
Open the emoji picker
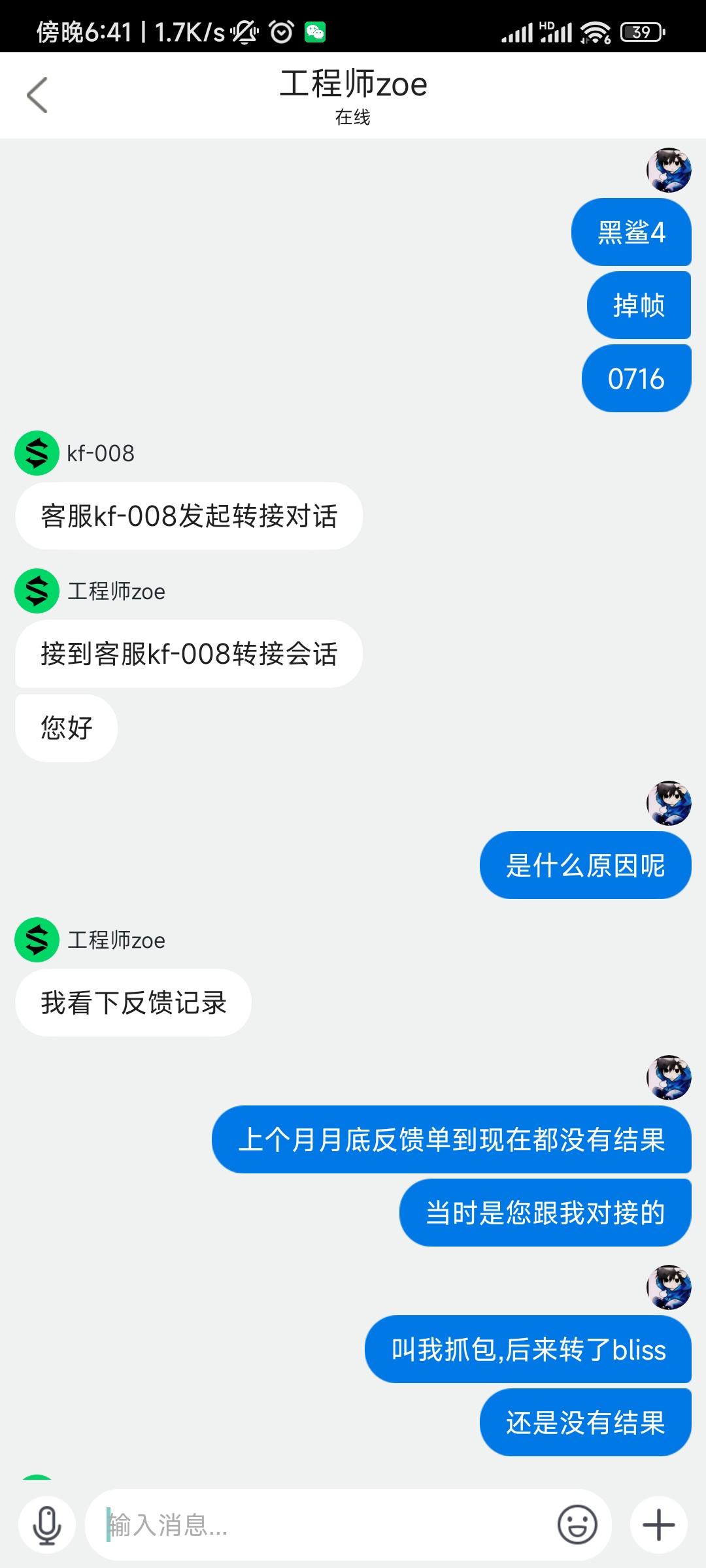(577, 1525)
